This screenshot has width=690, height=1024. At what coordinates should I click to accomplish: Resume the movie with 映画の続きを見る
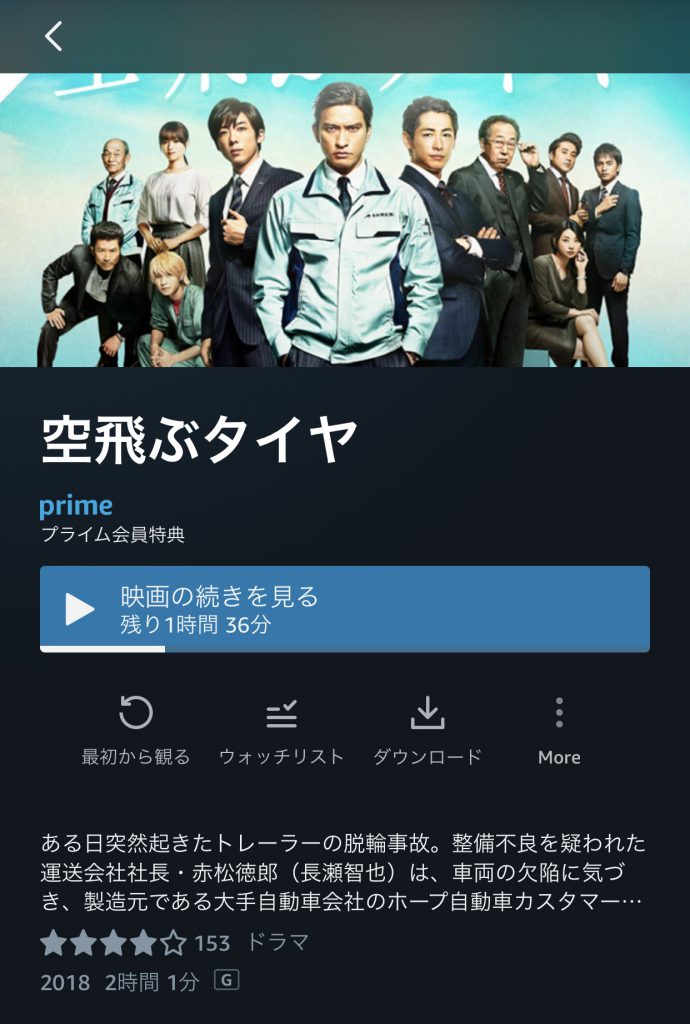pyautogui.click(x=344, y=609)
